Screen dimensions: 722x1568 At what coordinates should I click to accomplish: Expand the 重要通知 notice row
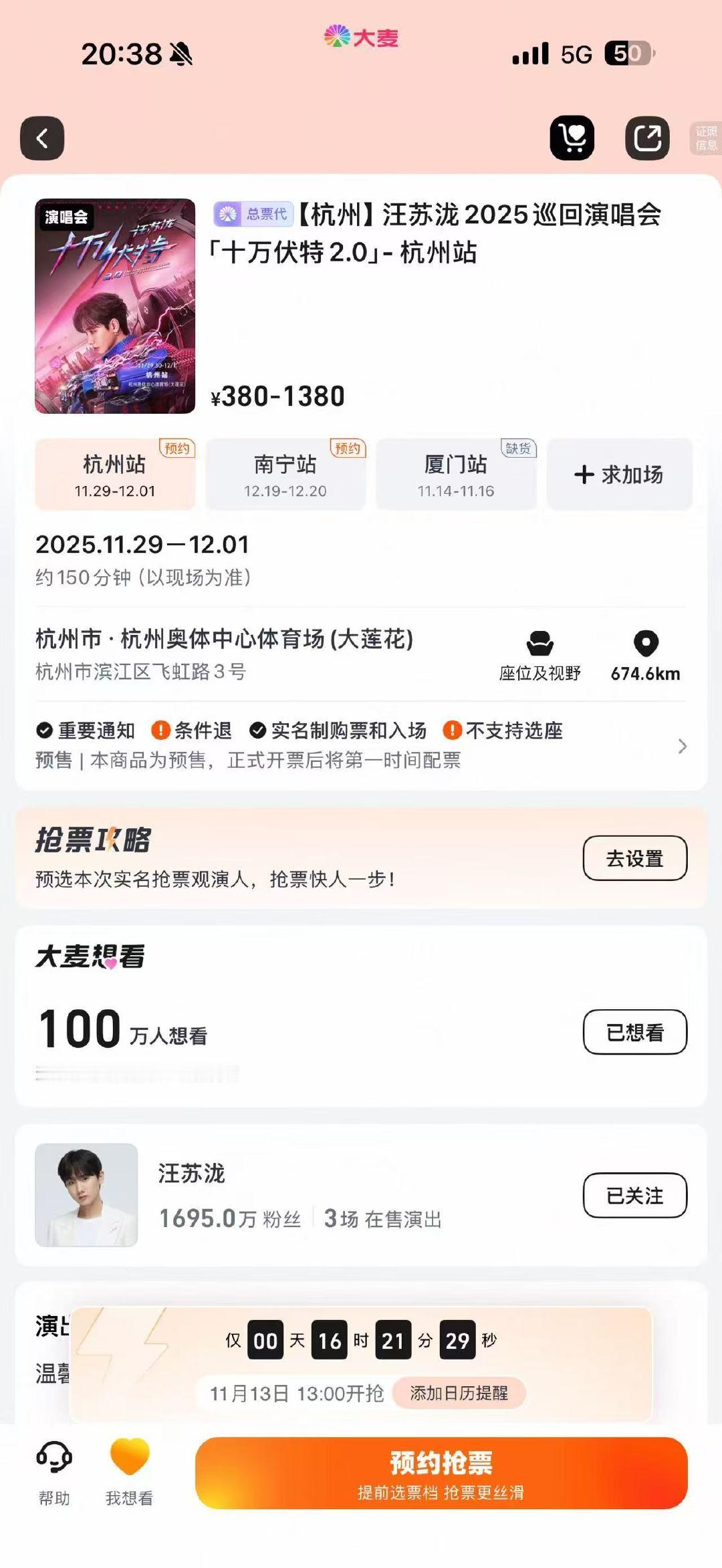tap(86, 732)
